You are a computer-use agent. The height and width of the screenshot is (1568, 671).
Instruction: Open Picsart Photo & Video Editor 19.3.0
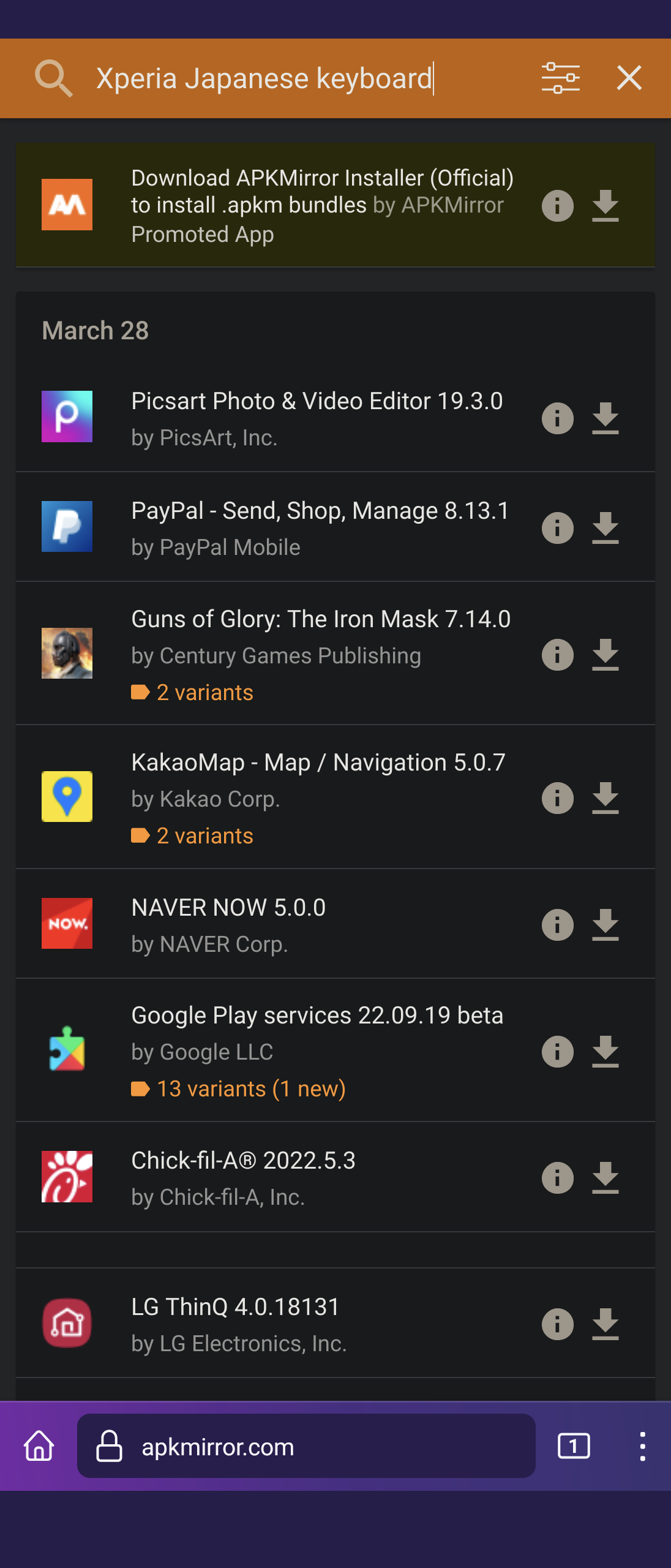coord(317,401)
